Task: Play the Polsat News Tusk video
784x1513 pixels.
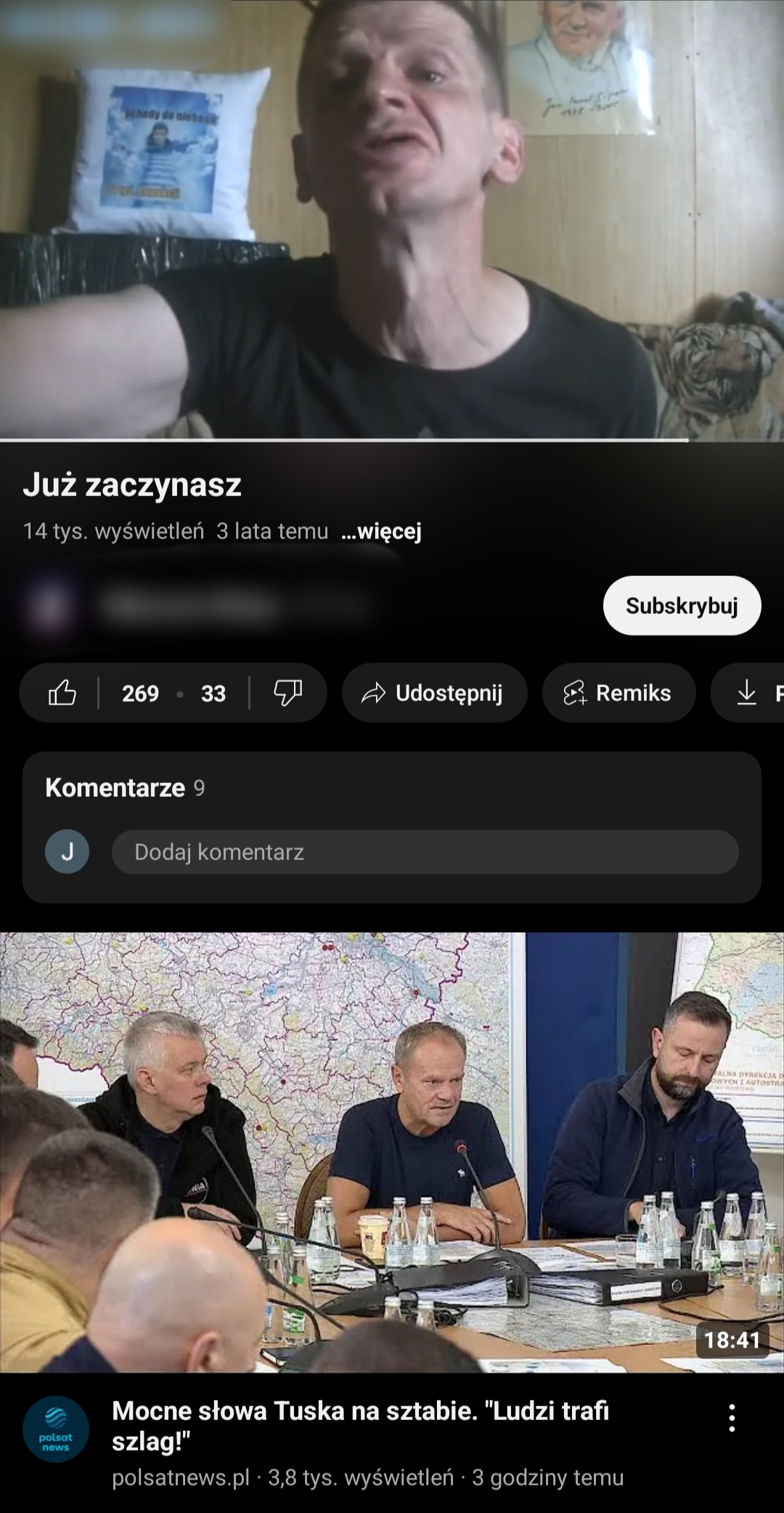Action: 392,1152
